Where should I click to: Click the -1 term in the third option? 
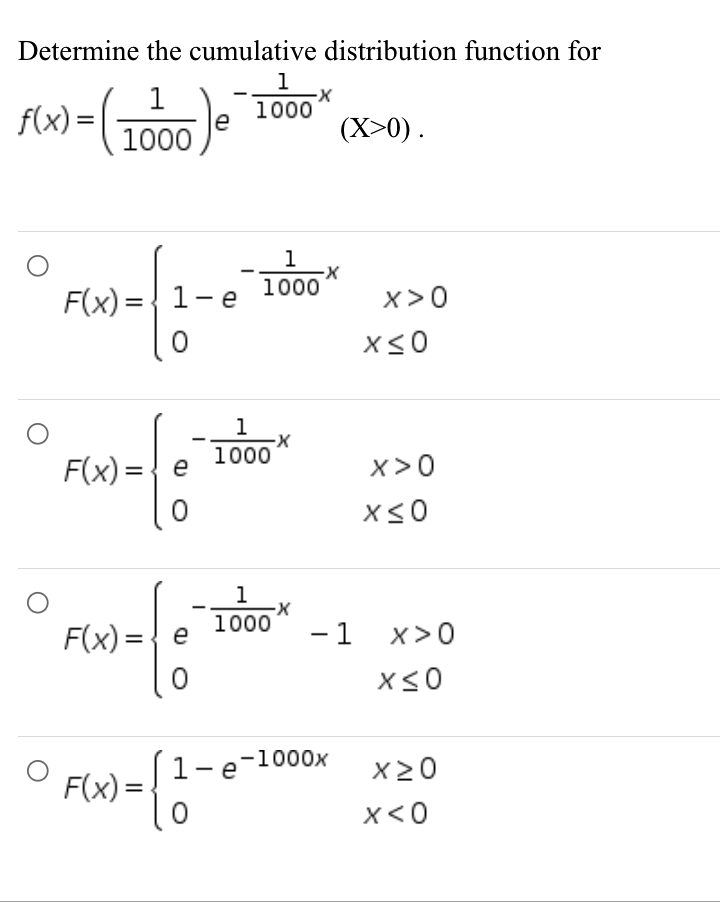(333, 635)
